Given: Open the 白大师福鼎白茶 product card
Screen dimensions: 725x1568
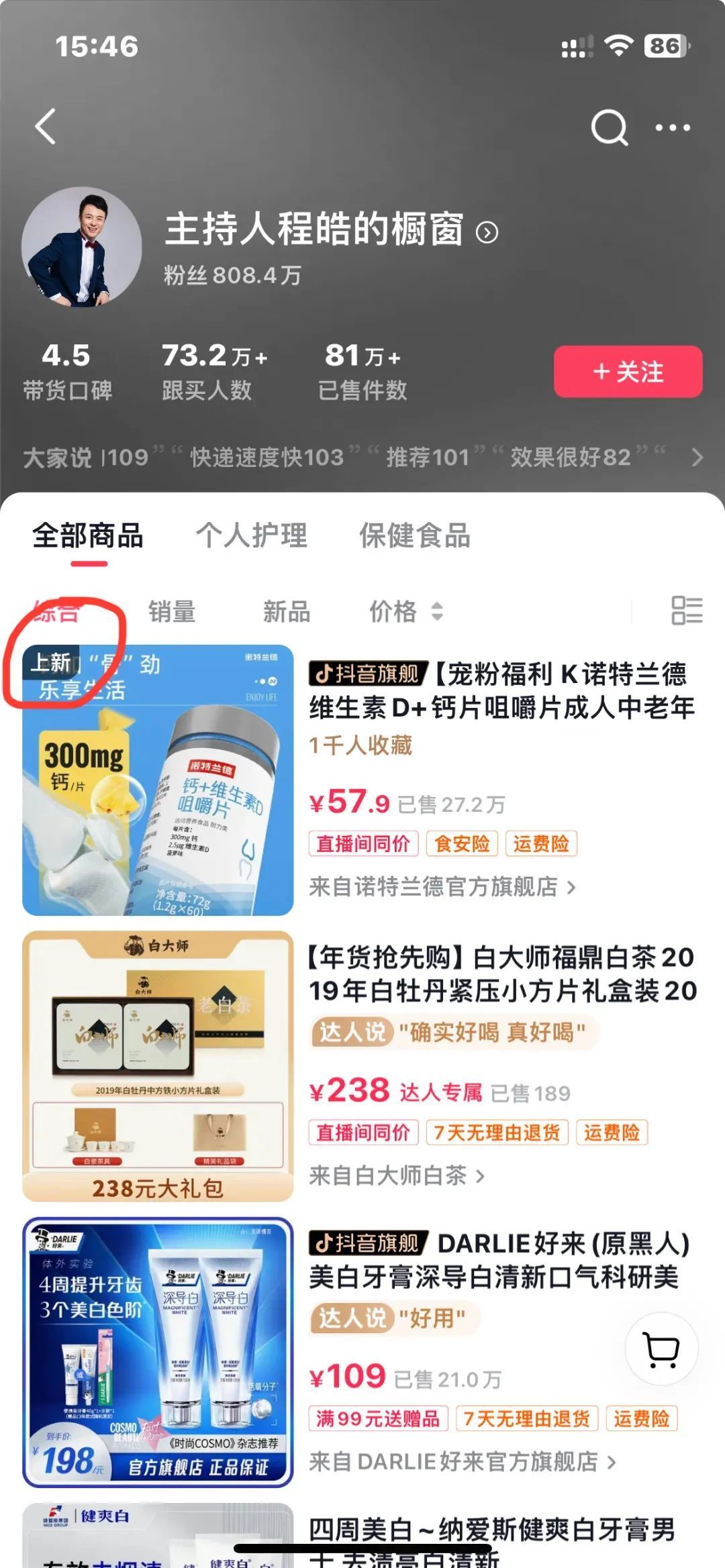Looking at the screenshot, I should point(501,974).
